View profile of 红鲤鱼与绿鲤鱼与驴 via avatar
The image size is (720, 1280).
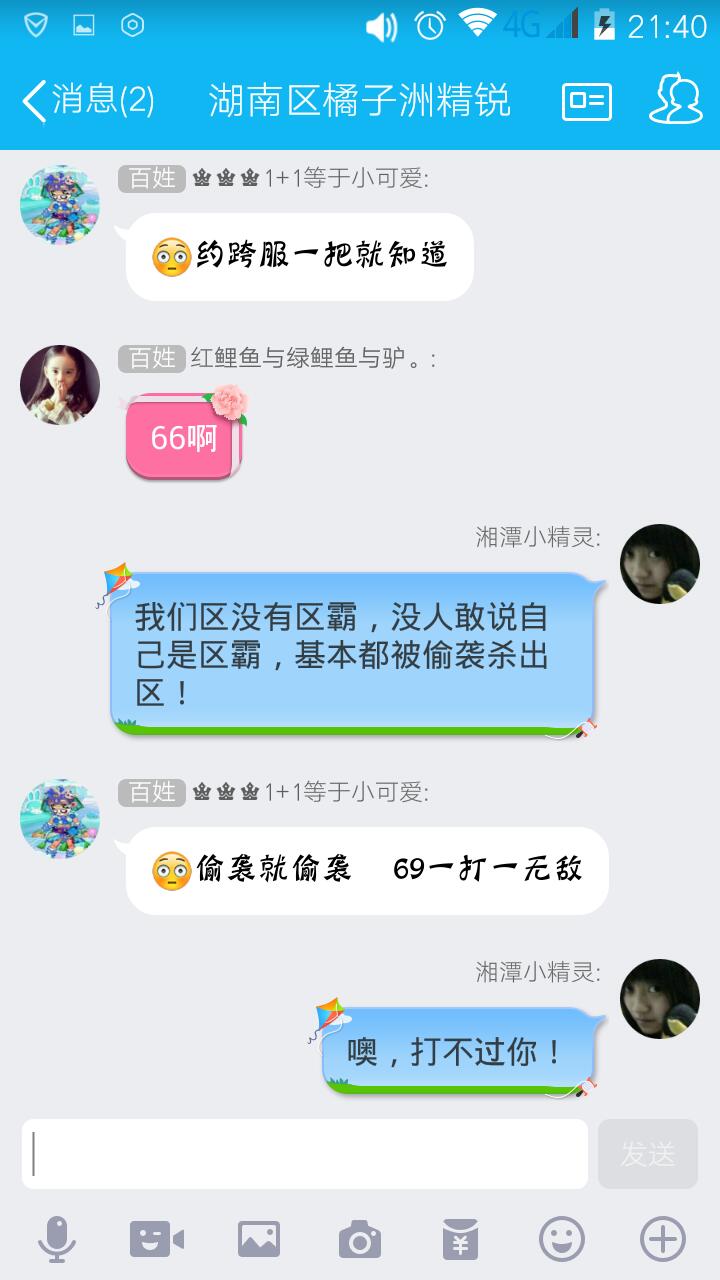coord(60,385)
